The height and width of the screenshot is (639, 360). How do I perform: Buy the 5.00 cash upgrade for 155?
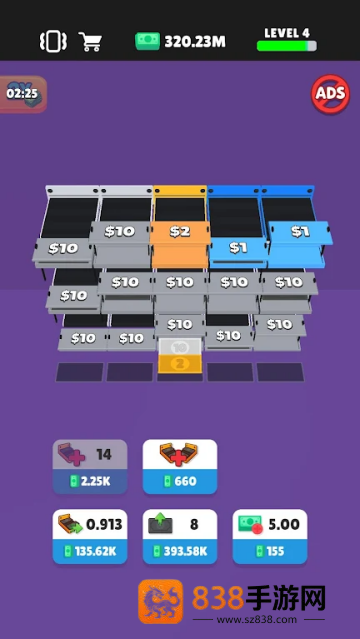pos(270,537)
